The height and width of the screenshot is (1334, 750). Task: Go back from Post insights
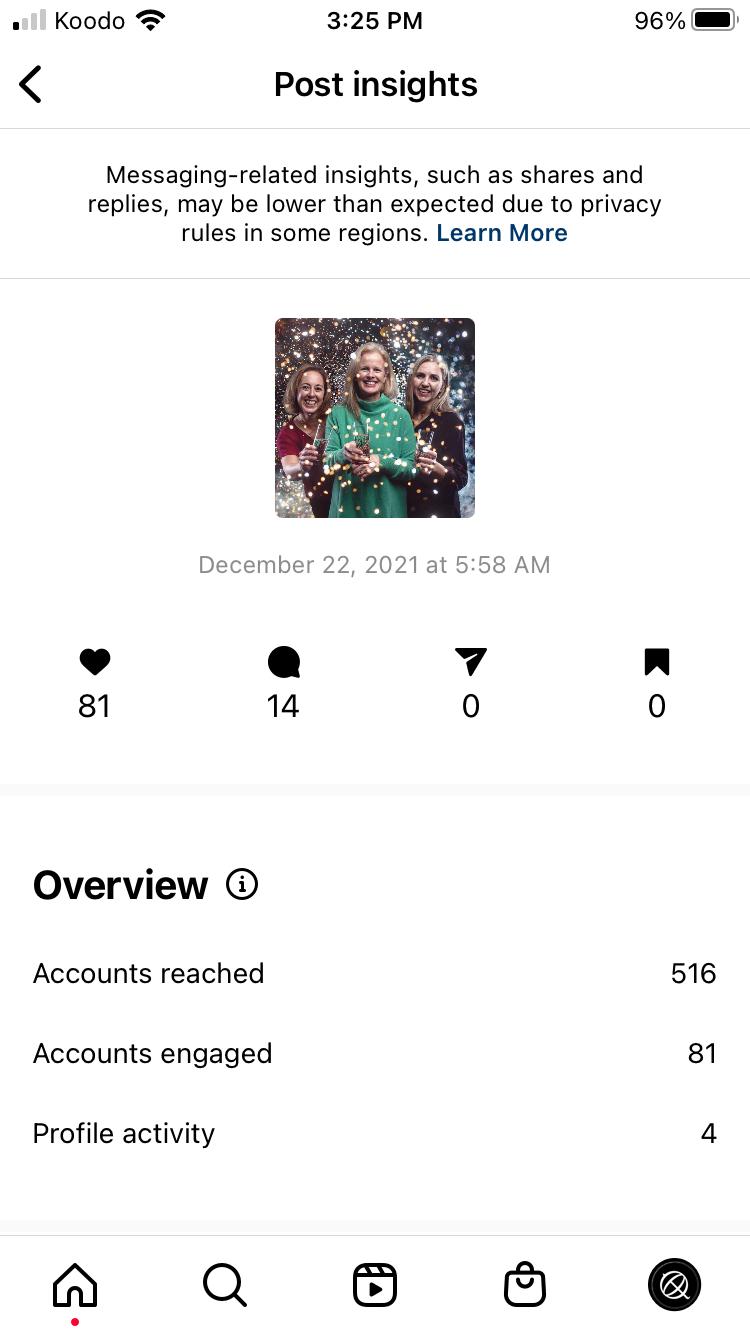click(31, 85)
